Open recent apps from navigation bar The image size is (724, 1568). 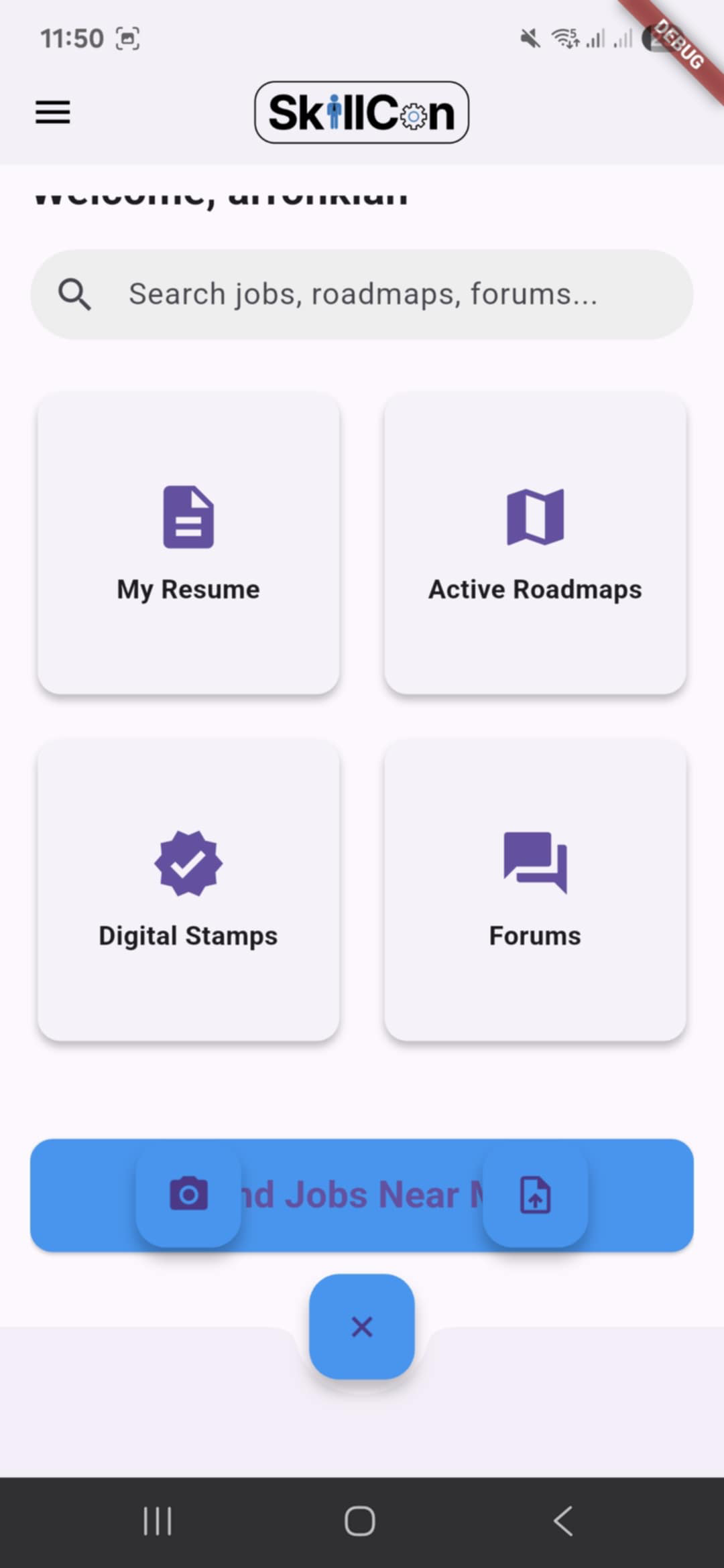(x=158, y=1521)
